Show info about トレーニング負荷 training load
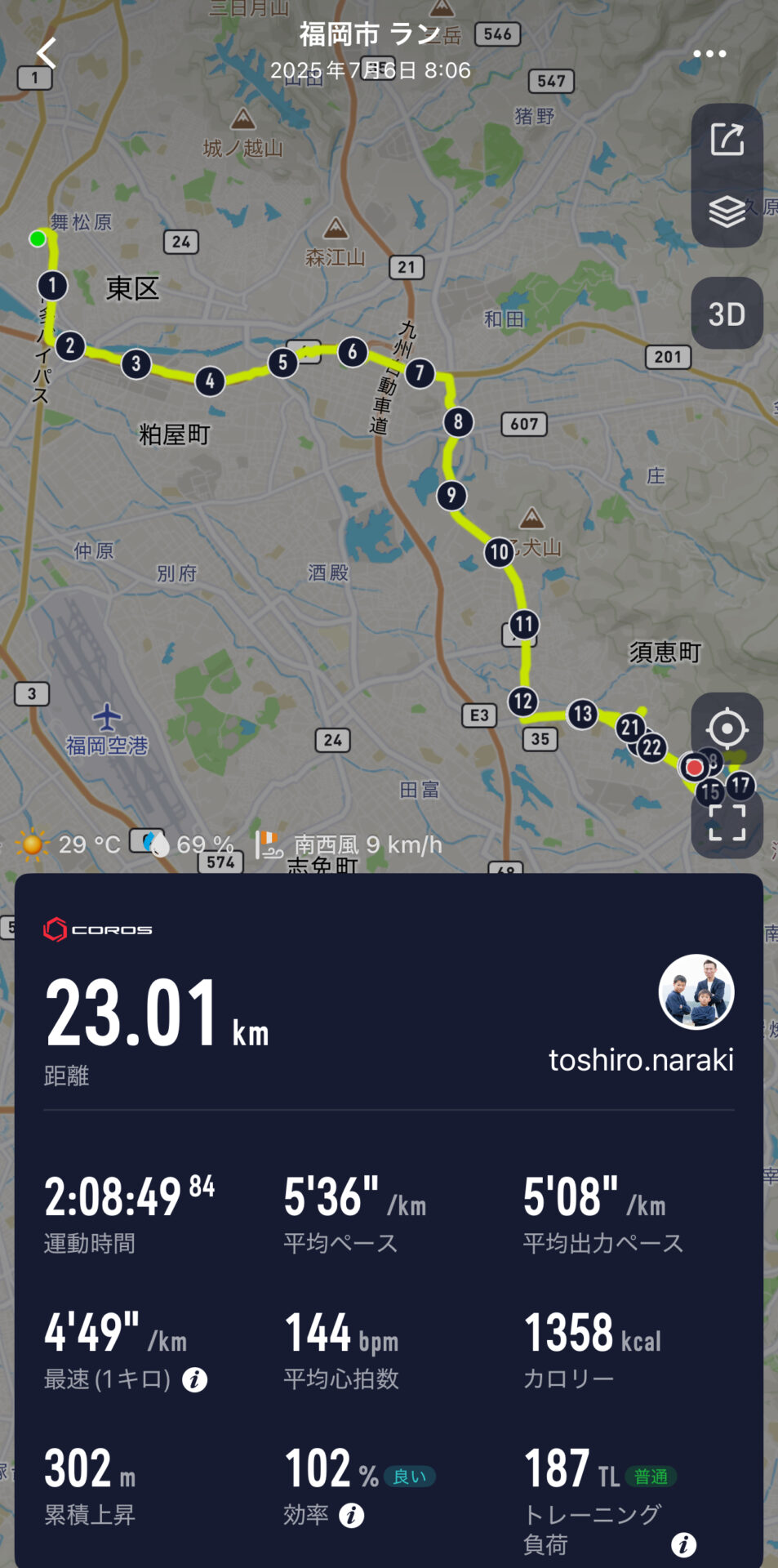The height and width of the screenshot is (1568, 778). point(683,1544)
